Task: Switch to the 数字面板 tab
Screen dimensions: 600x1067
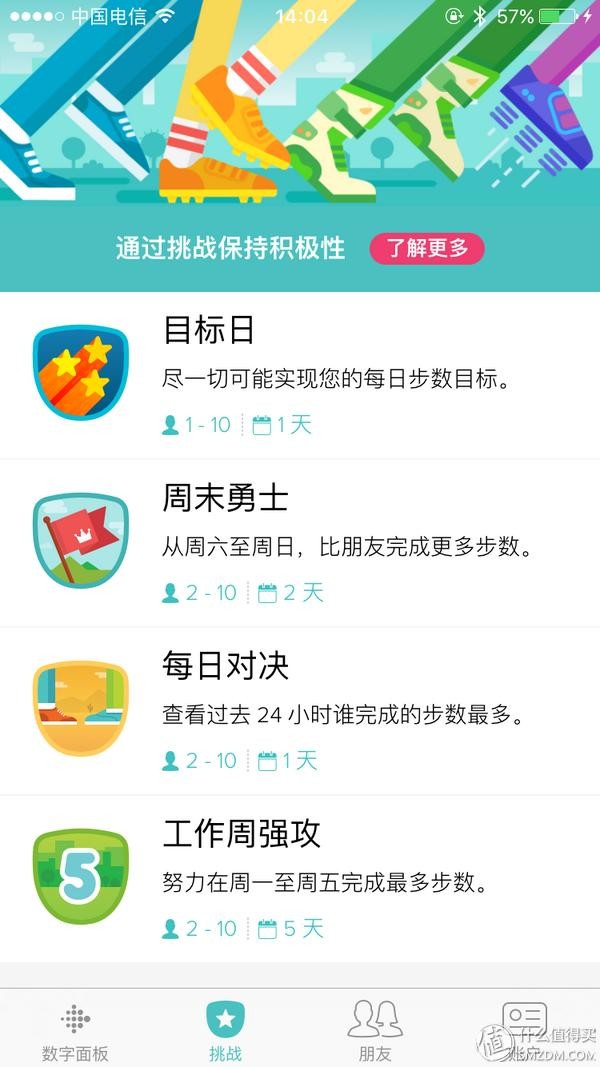Action: pyautogui.click(x=75, y=1030)
